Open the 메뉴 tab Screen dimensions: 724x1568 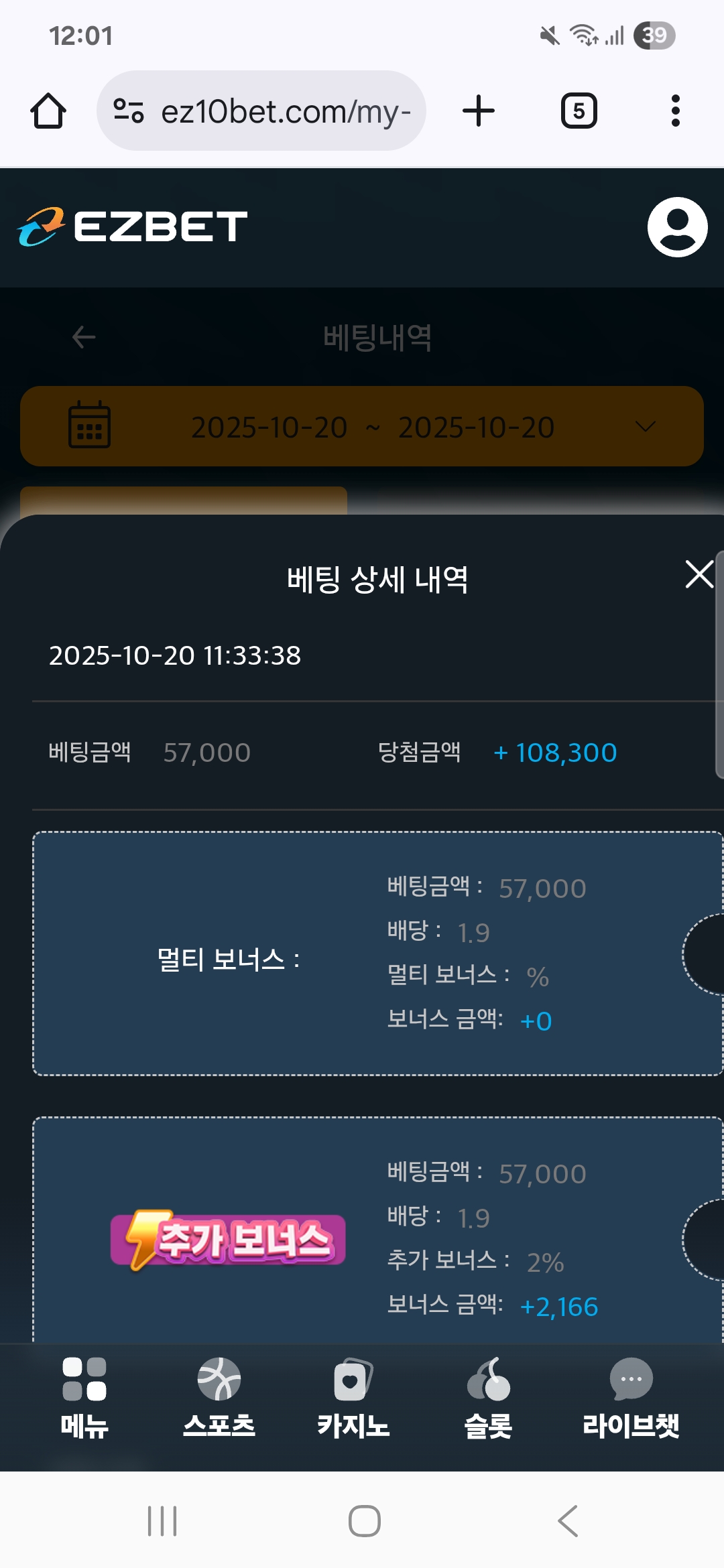[x=84, y=1397]
